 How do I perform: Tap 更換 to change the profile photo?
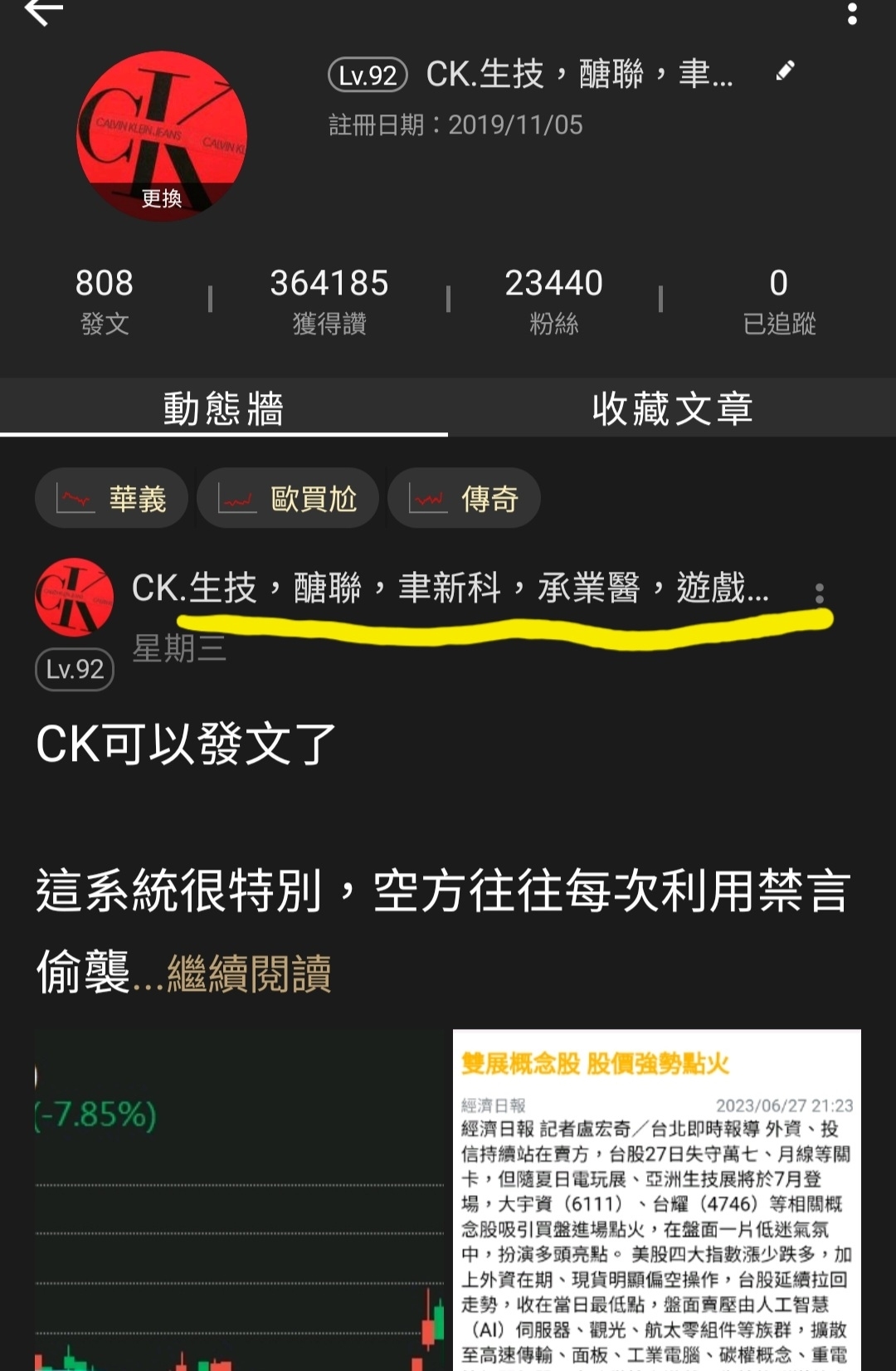coord(163,196)
